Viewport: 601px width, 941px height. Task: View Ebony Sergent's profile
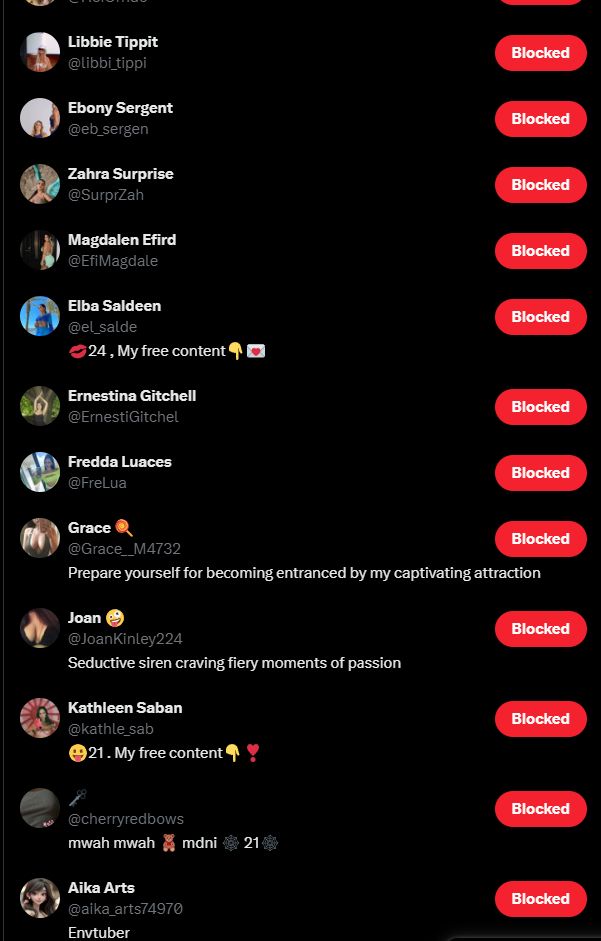(120, 108)
